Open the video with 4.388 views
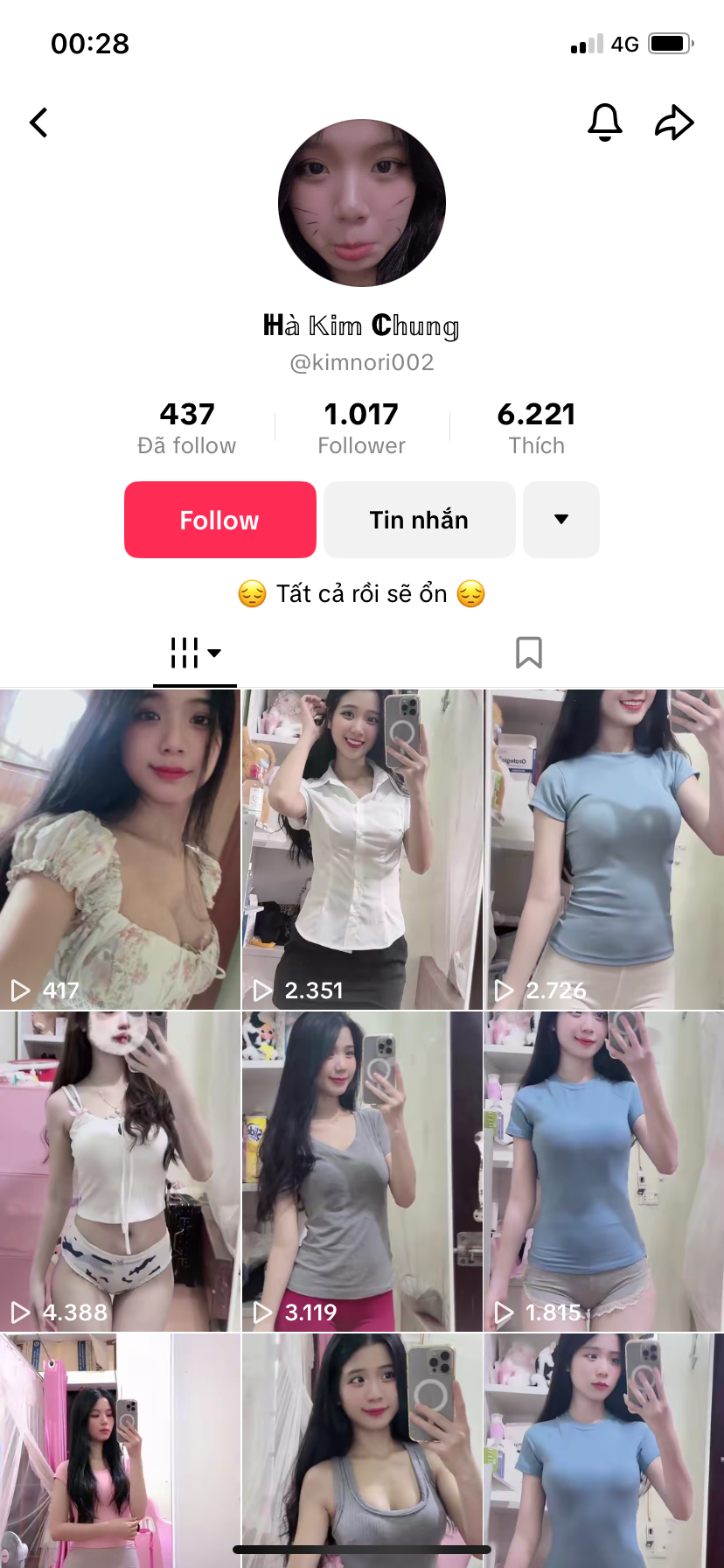The width and height of the screenshot is (724, 1568). 120,1171
